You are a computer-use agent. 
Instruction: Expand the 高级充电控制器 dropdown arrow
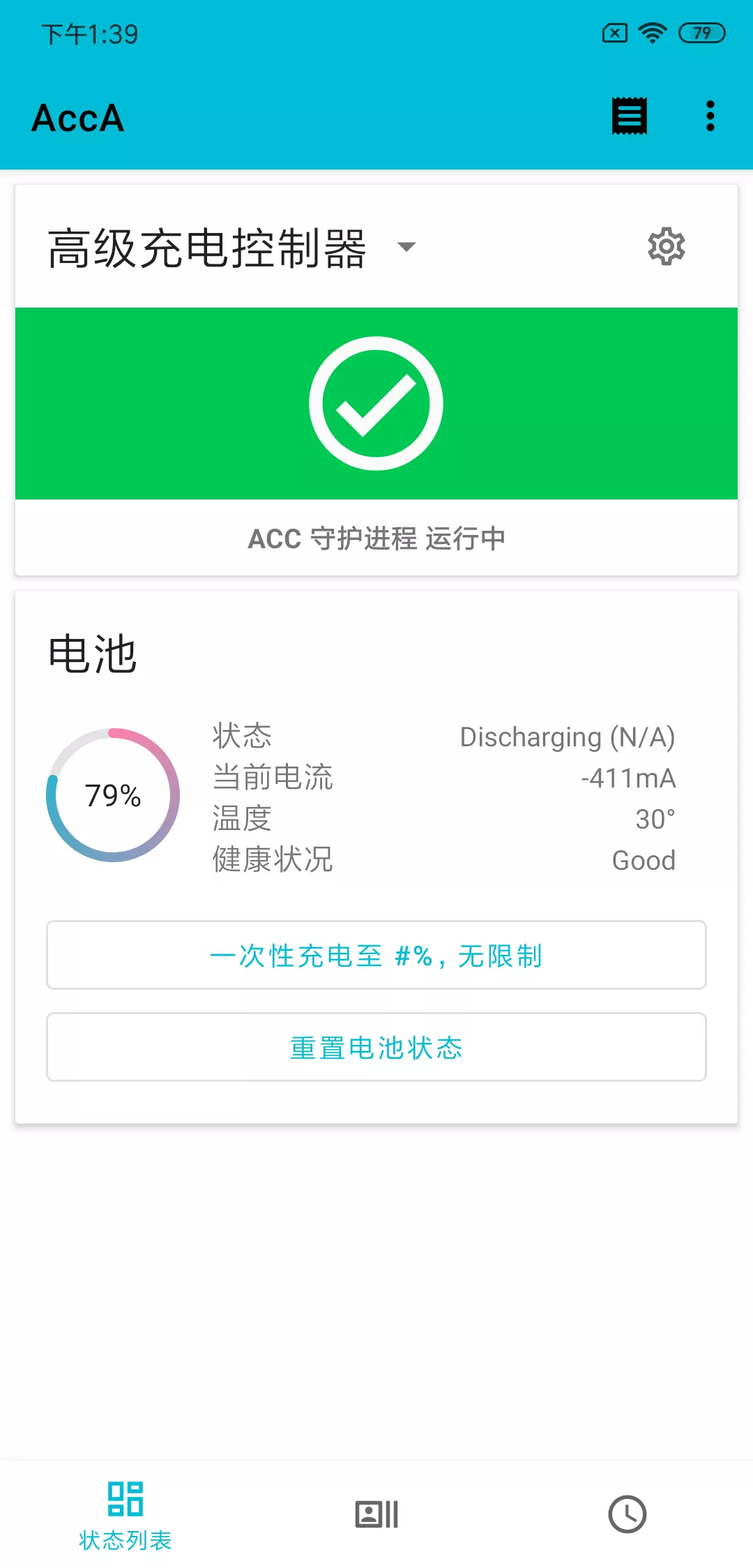pos(406,246)
